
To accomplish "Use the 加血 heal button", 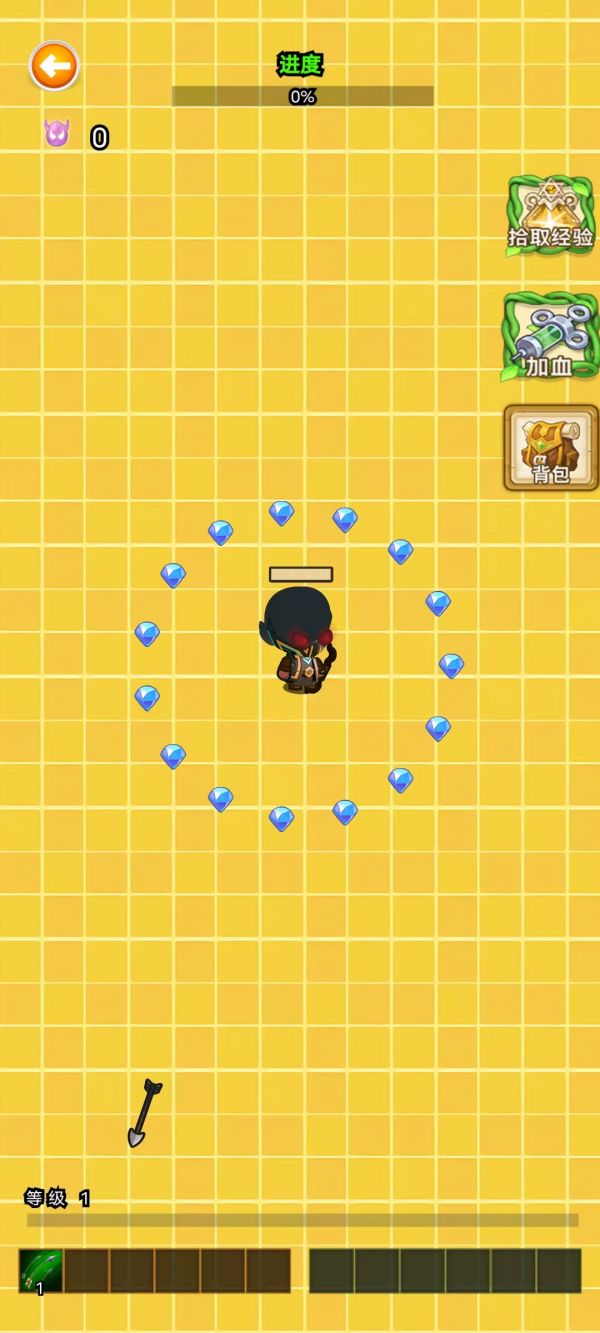I will pos(549,338).
